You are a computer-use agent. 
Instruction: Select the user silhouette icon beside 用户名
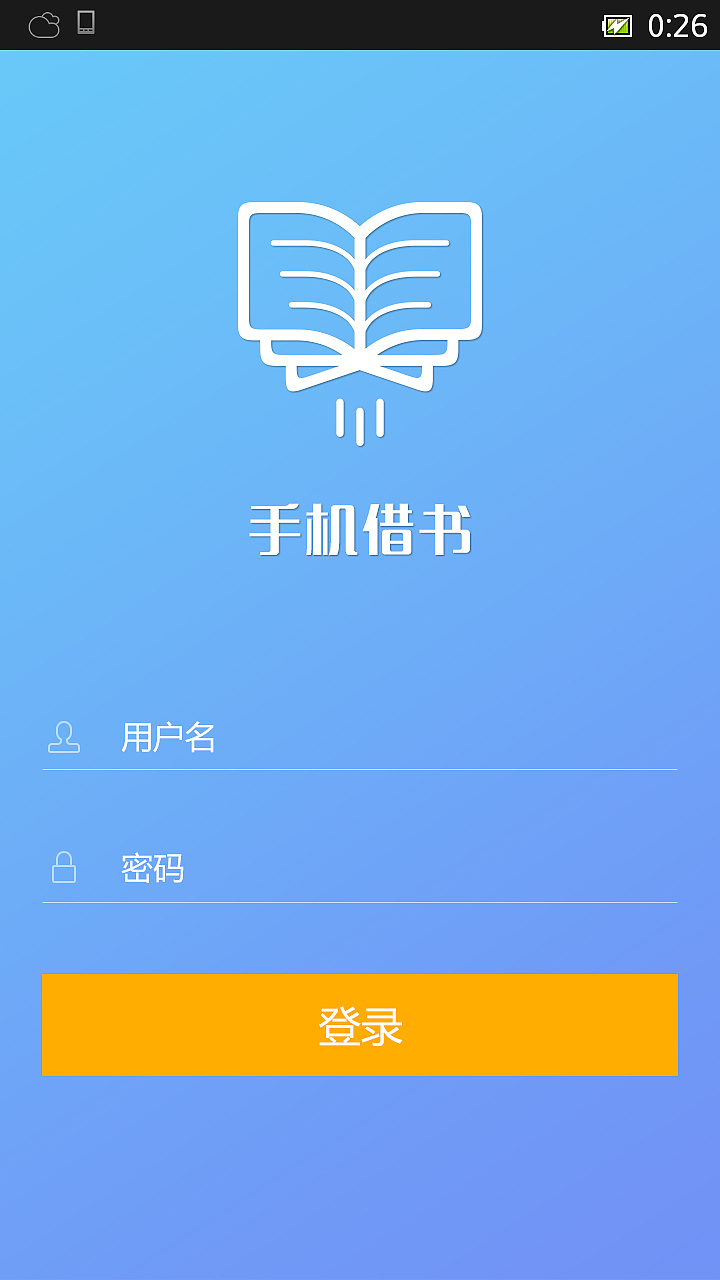coord(63,737)
